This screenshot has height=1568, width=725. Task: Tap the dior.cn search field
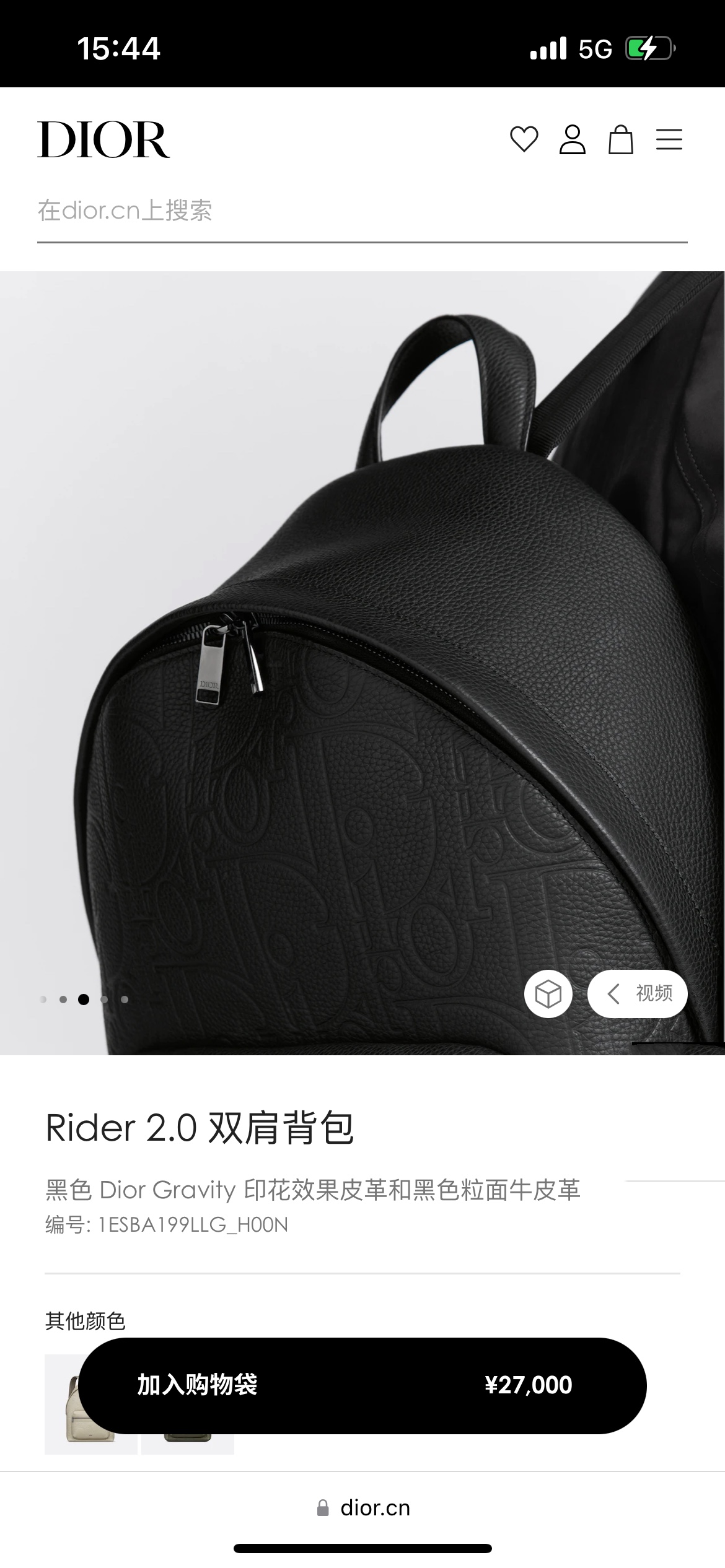[x=362, y=211]
